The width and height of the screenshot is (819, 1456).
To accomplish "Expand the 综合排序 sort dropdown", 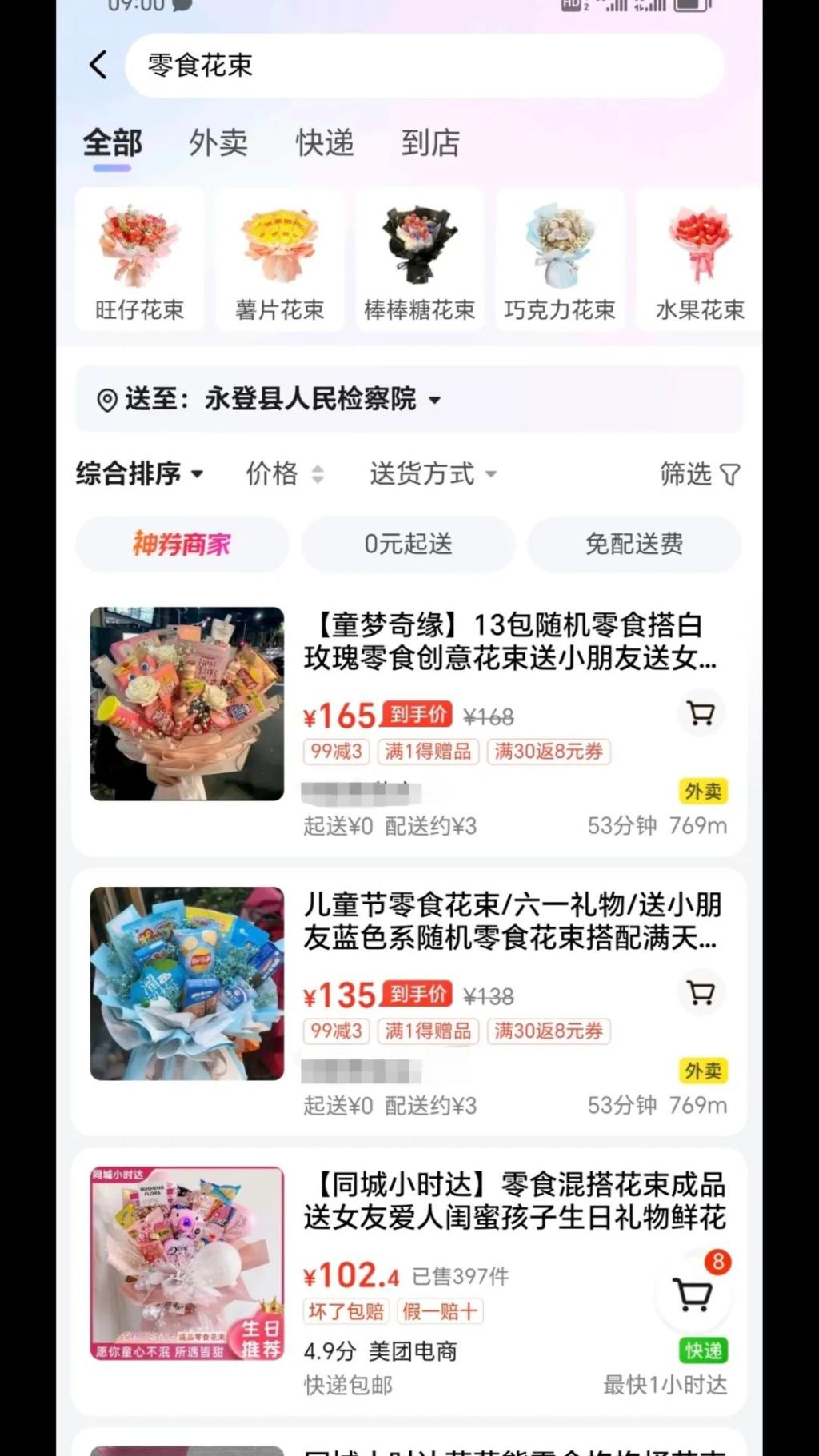I will coord(139,473).
